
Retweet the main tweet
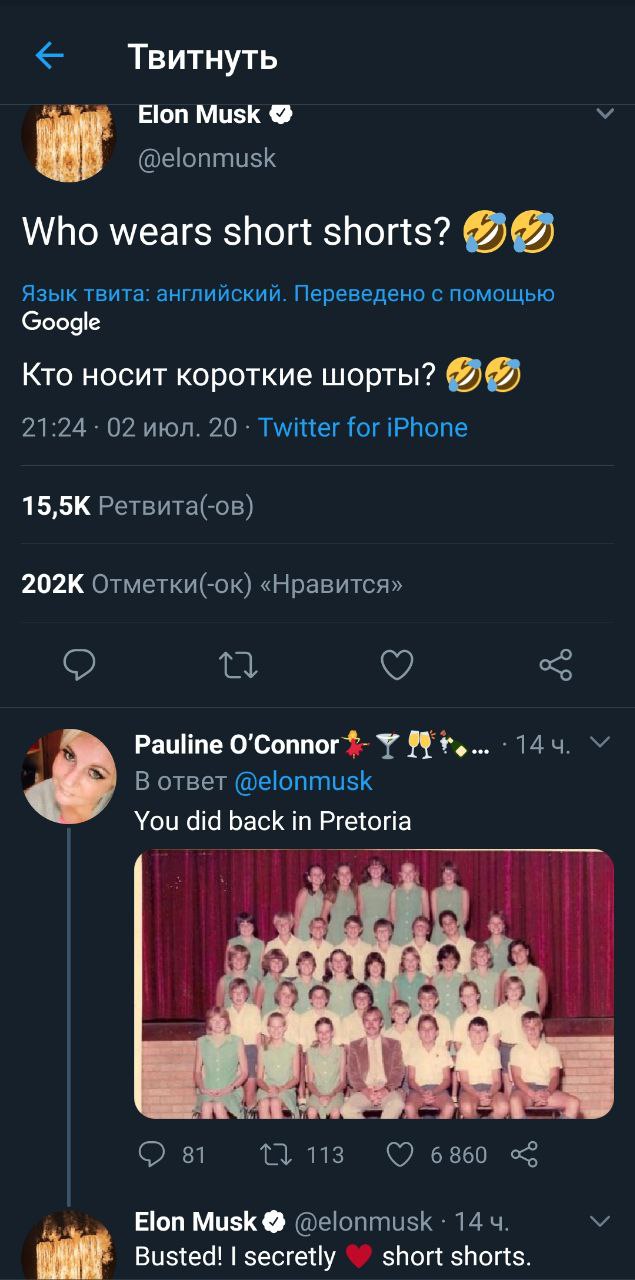click(239, 664)
